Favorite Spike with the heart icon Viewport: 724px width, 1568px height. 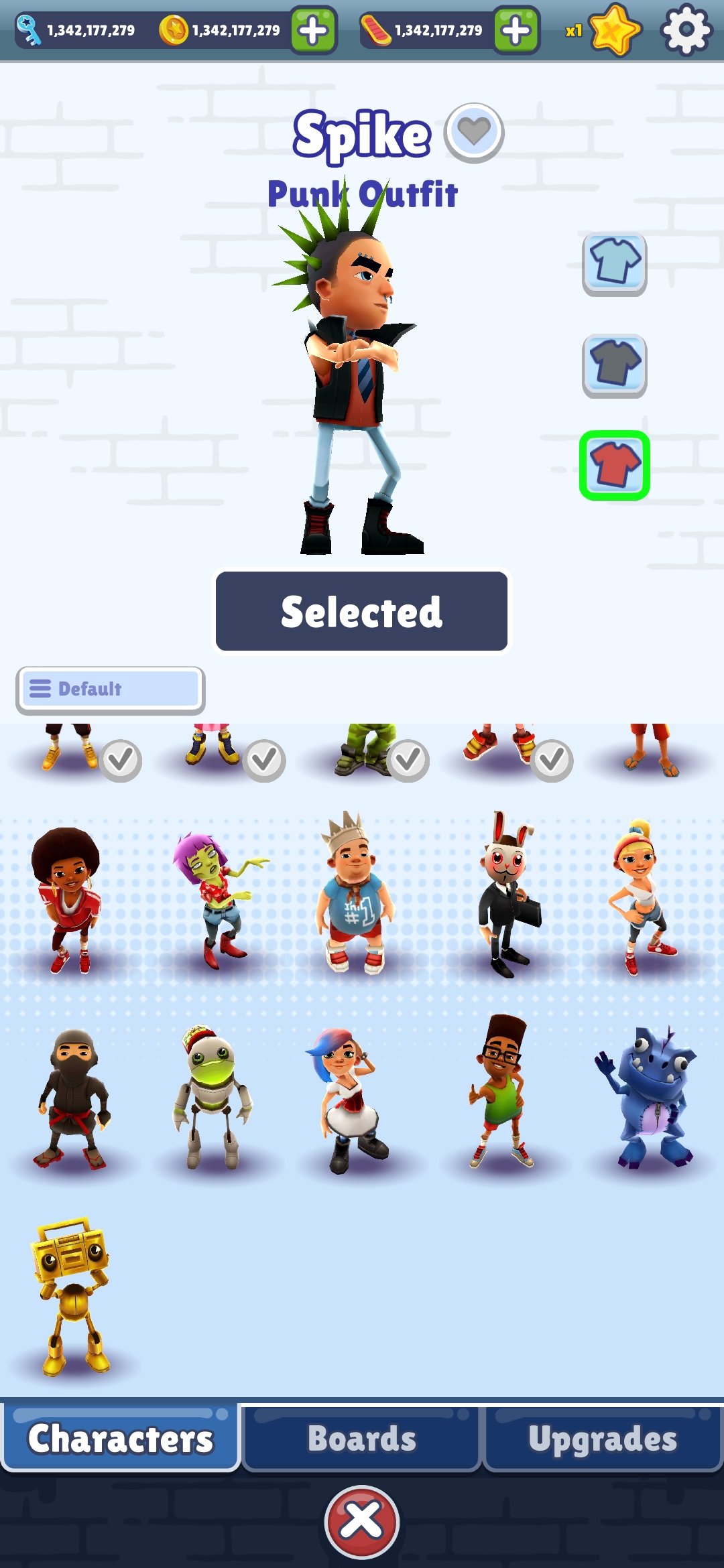coord(474,132)
